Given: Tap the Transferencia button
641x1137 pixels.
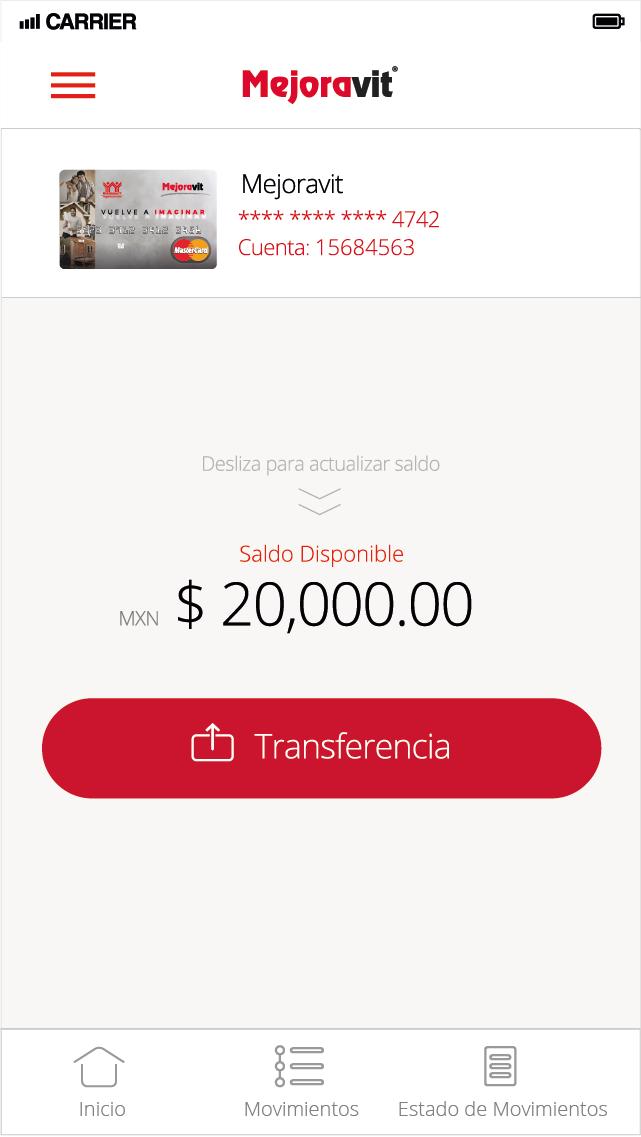Looking at the screenshot, I should pyautogui.click(x=321, y=748).
